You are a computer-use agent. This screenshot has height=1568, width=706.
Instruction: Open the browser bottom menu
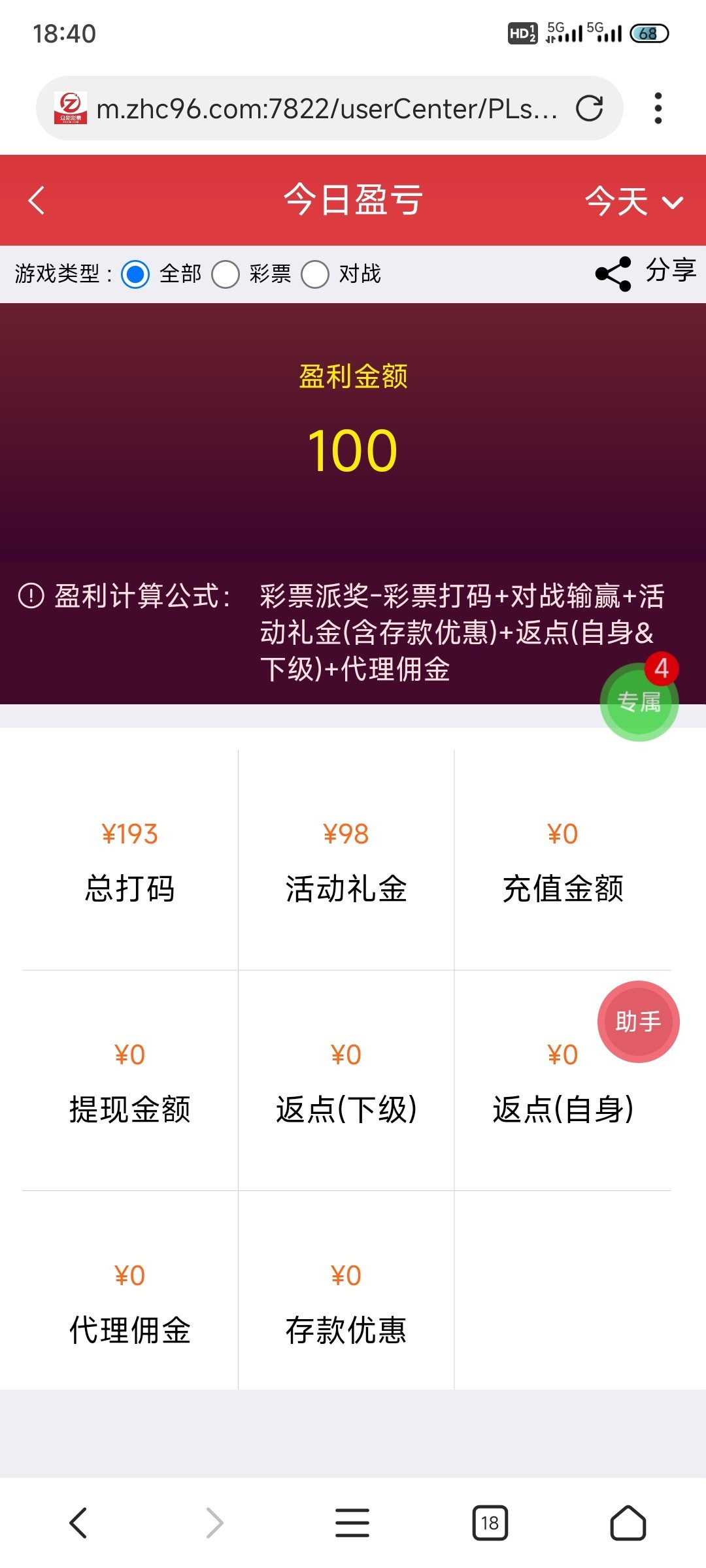pyautogui.click(x=352, y=1523)
